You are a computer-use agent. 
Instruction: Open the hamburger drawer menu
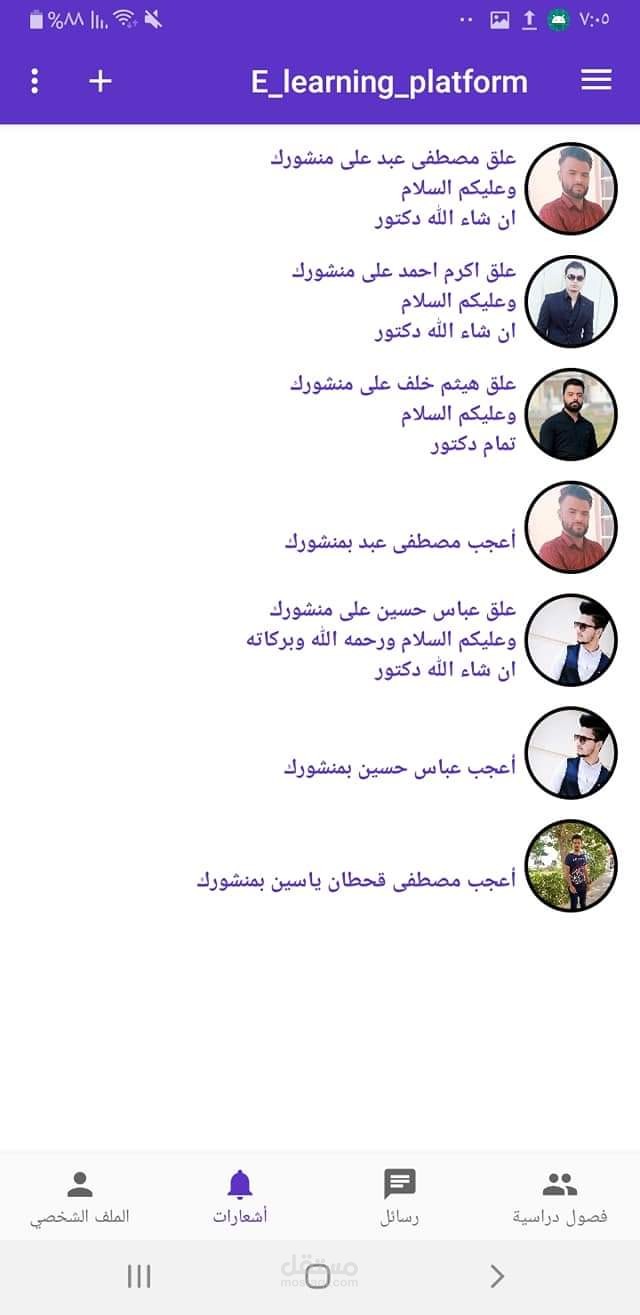point(596,81)
